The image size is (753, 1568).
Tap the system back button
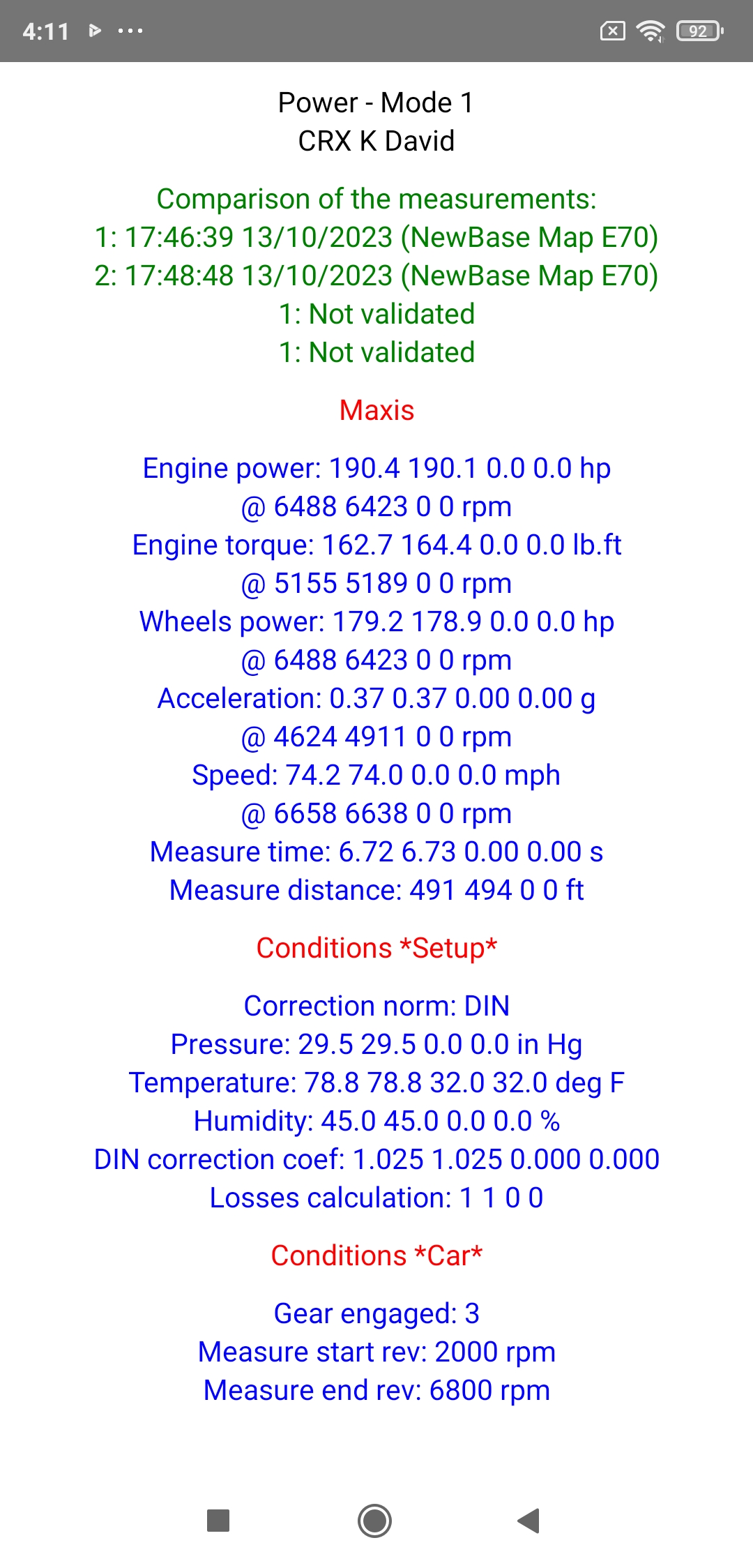coord(529,1521)
